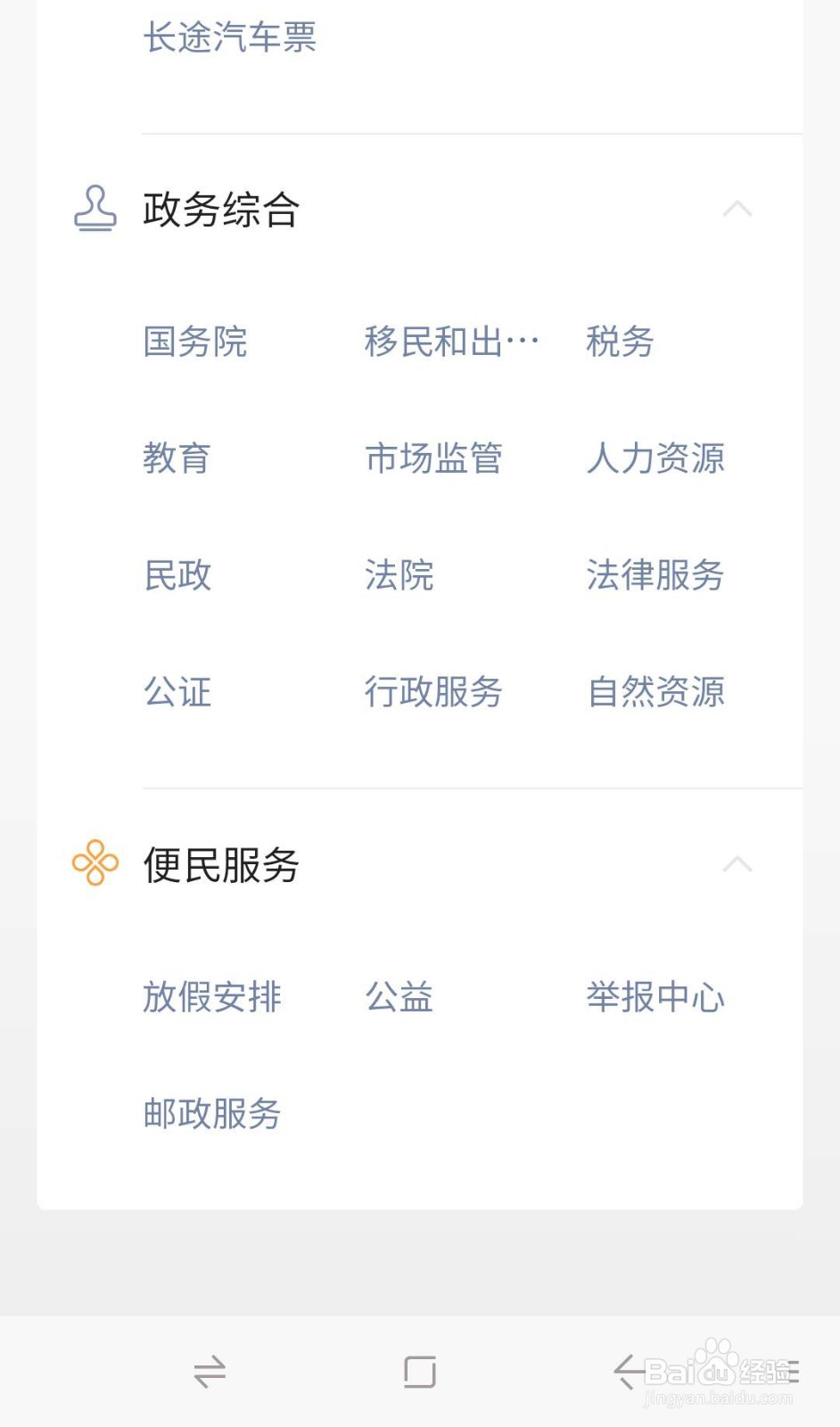
Task: Collapse the 便民服务 section
Action: [x=737, y=864]
